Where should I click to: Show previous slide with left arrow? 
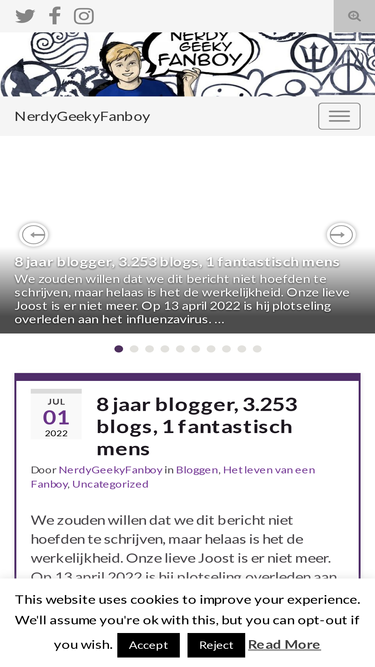34,234
